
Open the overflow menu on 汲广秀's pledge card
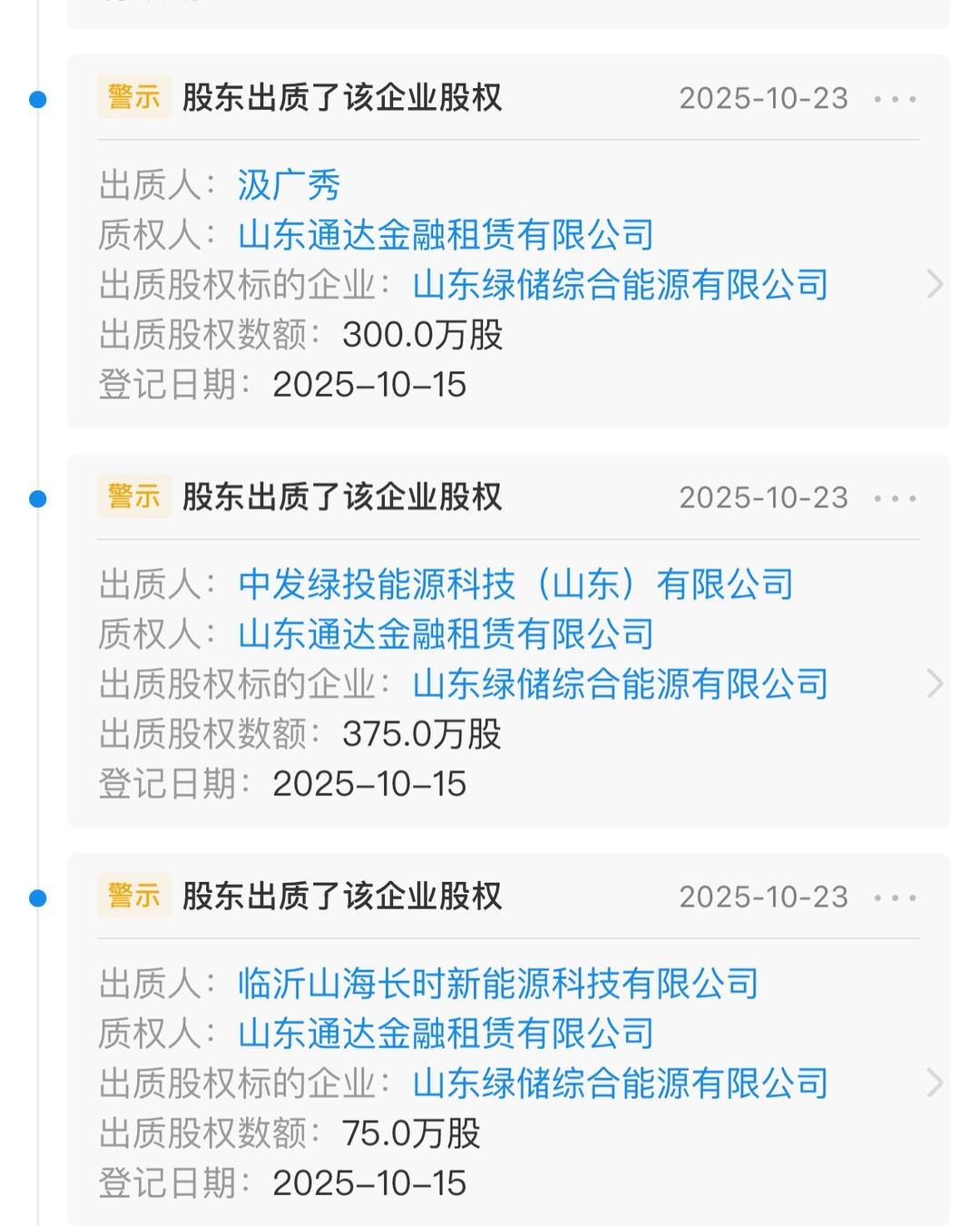895,99
